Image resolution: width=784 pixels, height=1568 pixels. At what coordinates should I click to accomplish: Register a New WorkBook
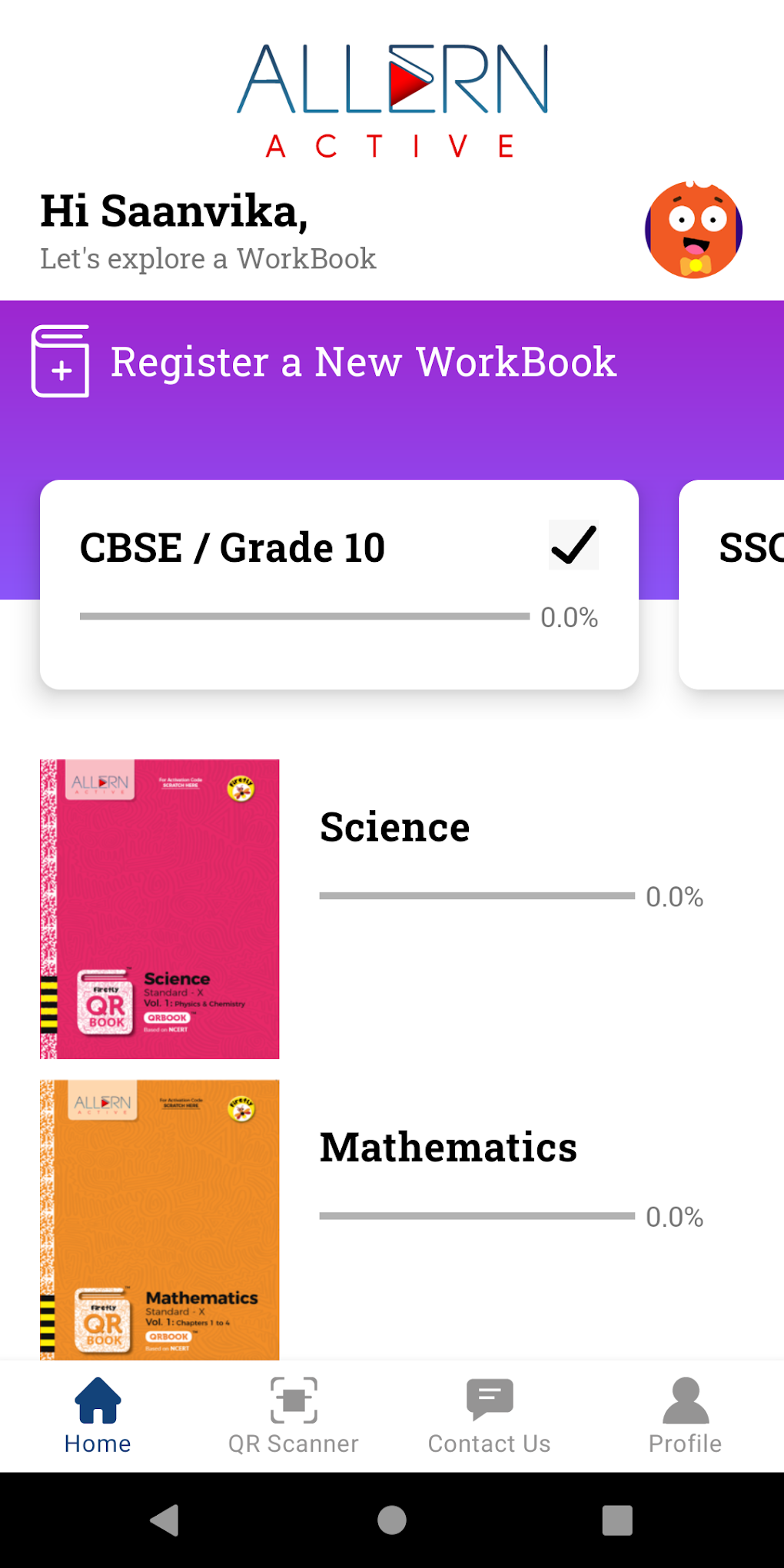pos(324,361)
